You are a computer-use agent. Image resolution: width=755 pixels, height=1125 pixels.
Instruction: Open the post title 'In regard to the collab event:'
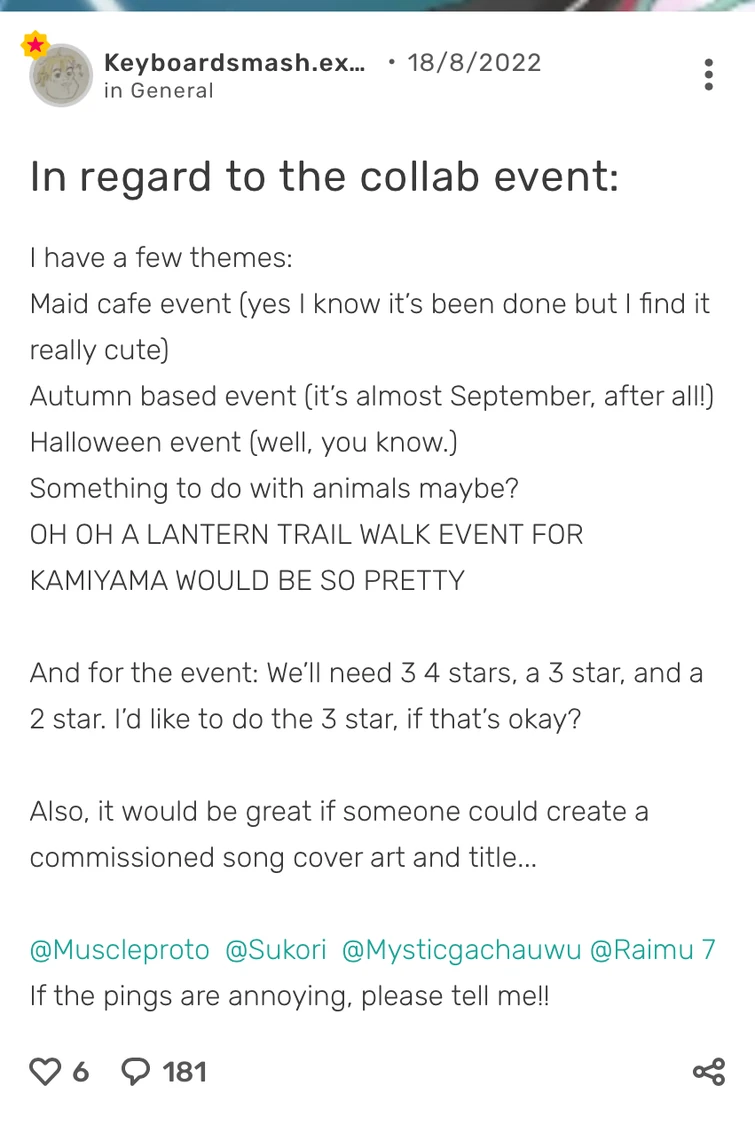pos(324,177)
